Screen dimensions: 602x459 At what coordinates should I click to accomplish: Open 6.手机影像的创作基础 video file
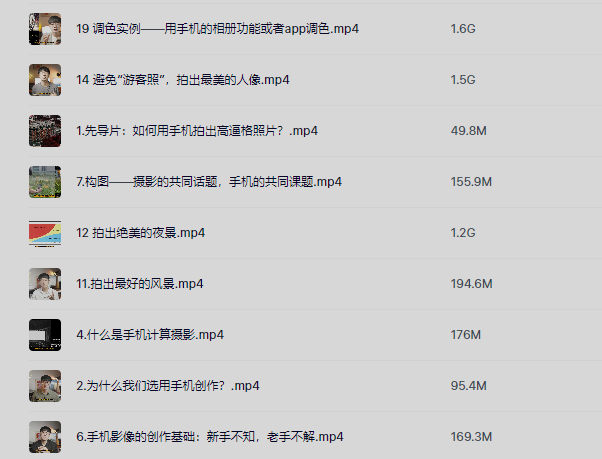[x=209, y=437]
